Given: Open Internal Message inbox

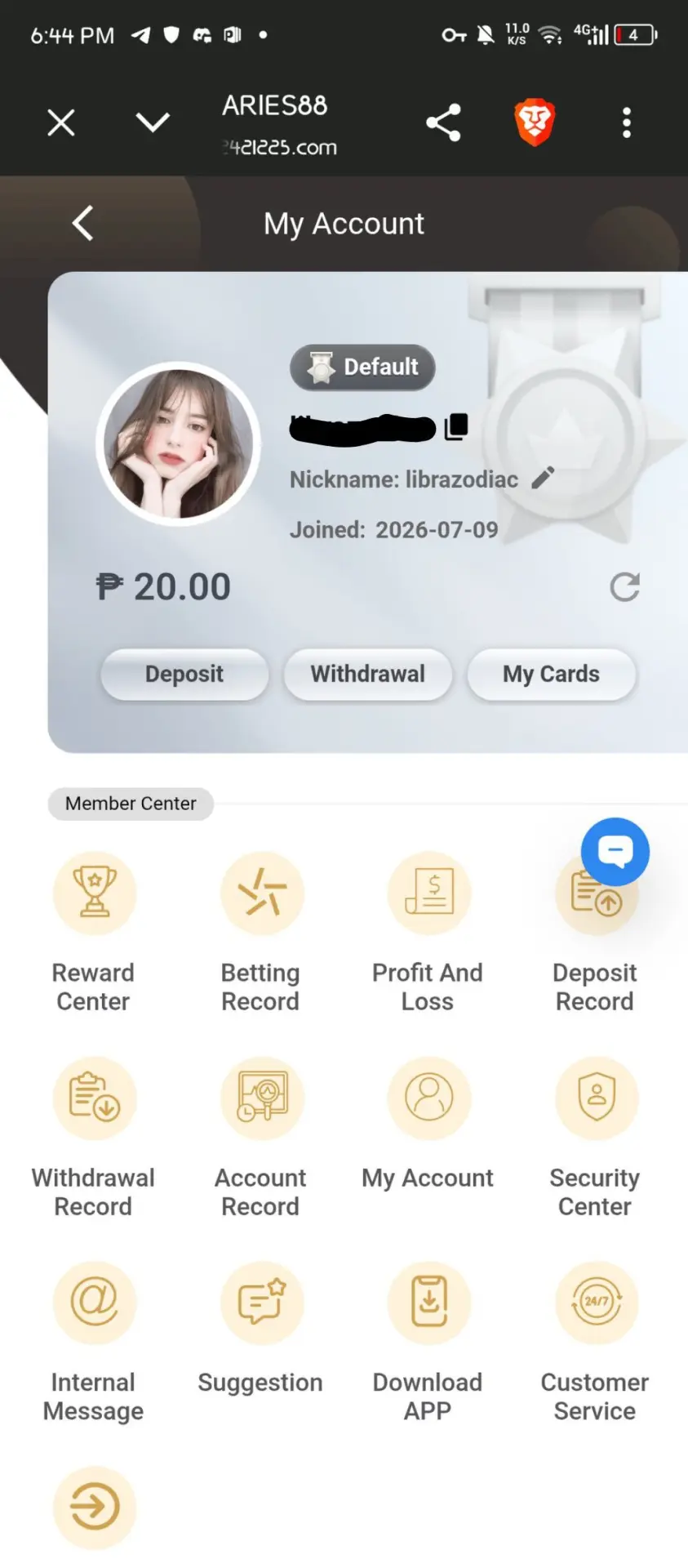Looking at the screenshot, I should click(x=94, y=1343).
